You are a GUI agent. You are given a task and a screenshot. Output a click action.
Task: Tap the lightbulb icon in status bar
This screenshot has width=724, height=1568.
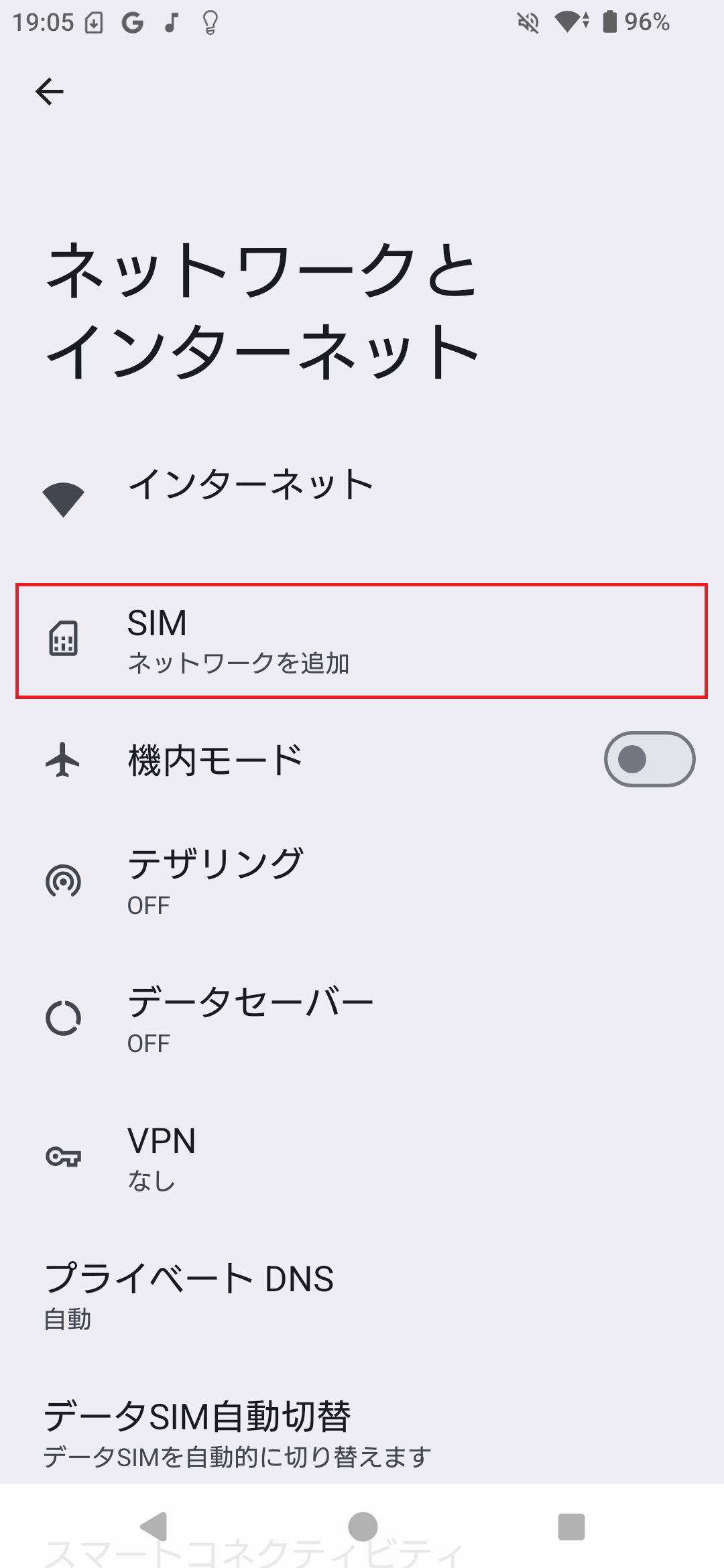point(209,22)
